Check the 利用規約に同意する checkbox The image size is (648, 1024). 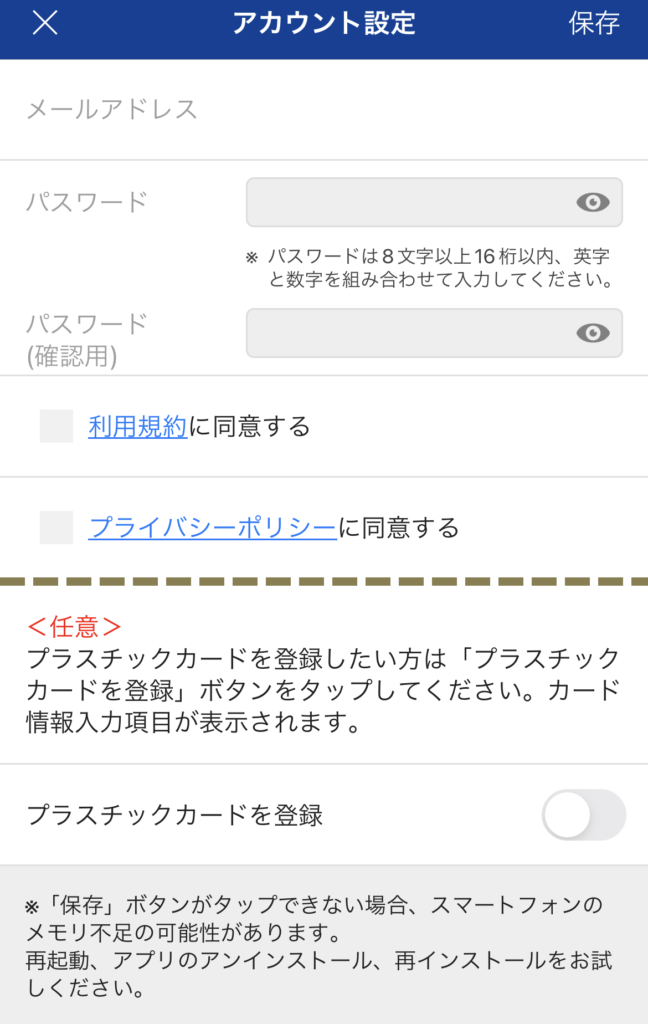pos(57,427)
